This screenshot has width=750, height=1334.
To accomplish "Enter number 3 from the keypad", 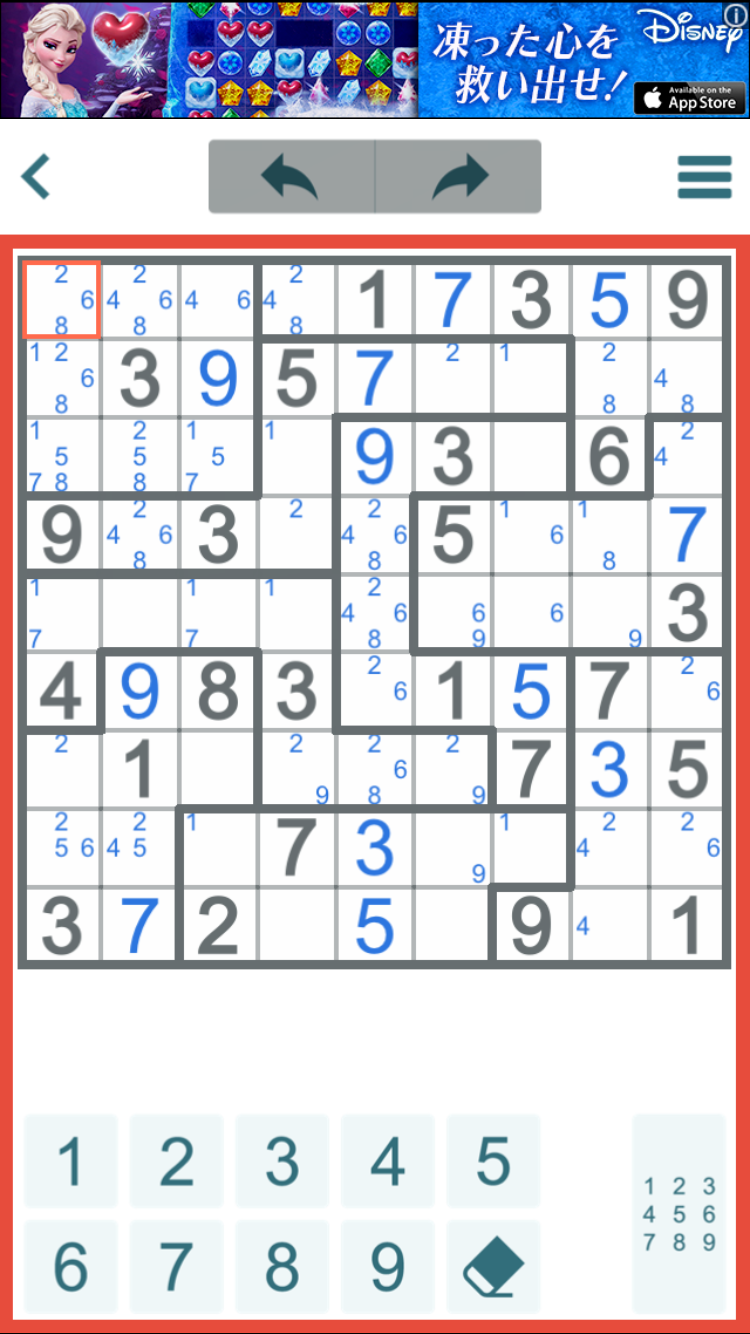I will point(282,1162).
